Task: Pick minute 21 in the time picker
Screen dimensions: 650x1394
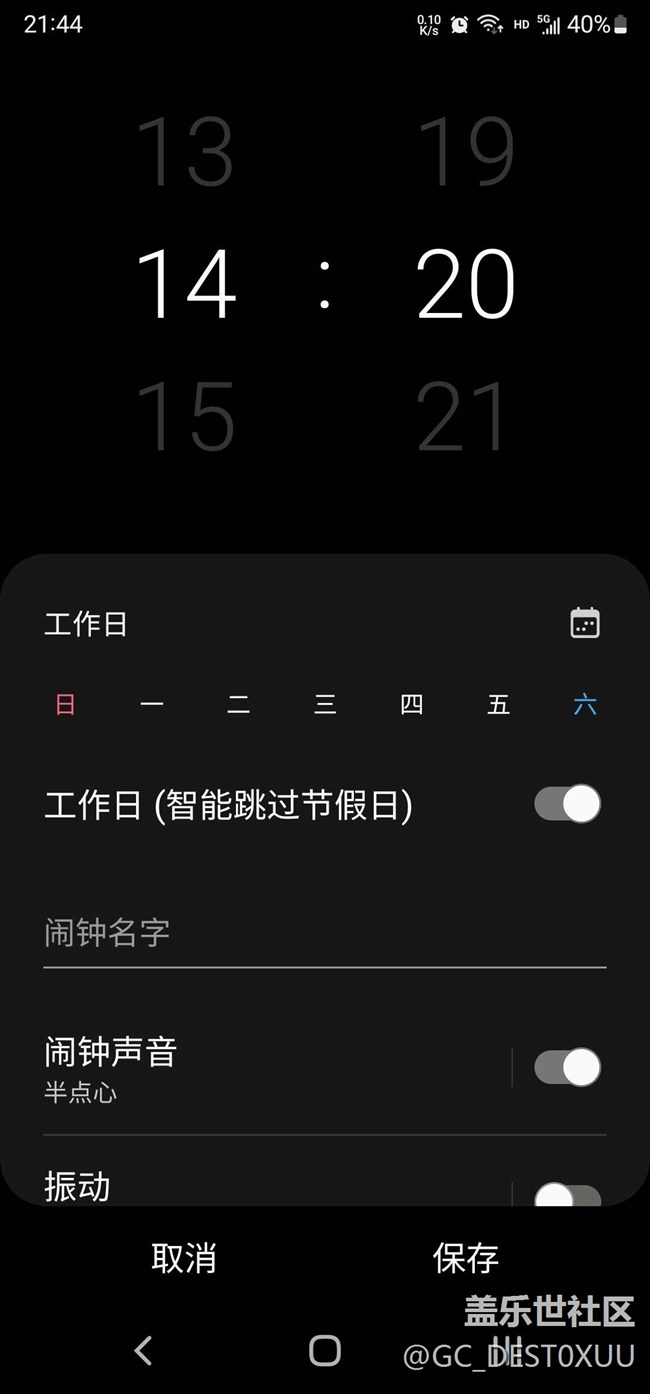Action: (465, 416)
